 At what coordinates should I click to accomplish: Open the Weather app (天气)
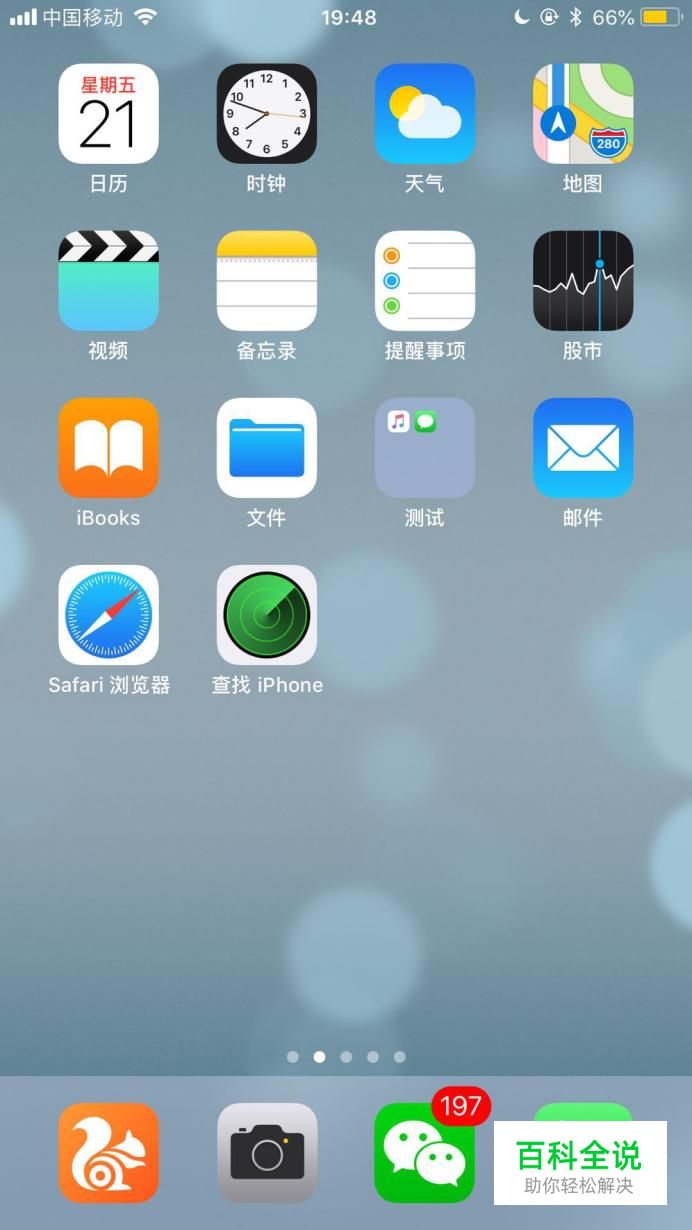pyautogui.click(x=424, y=114)
